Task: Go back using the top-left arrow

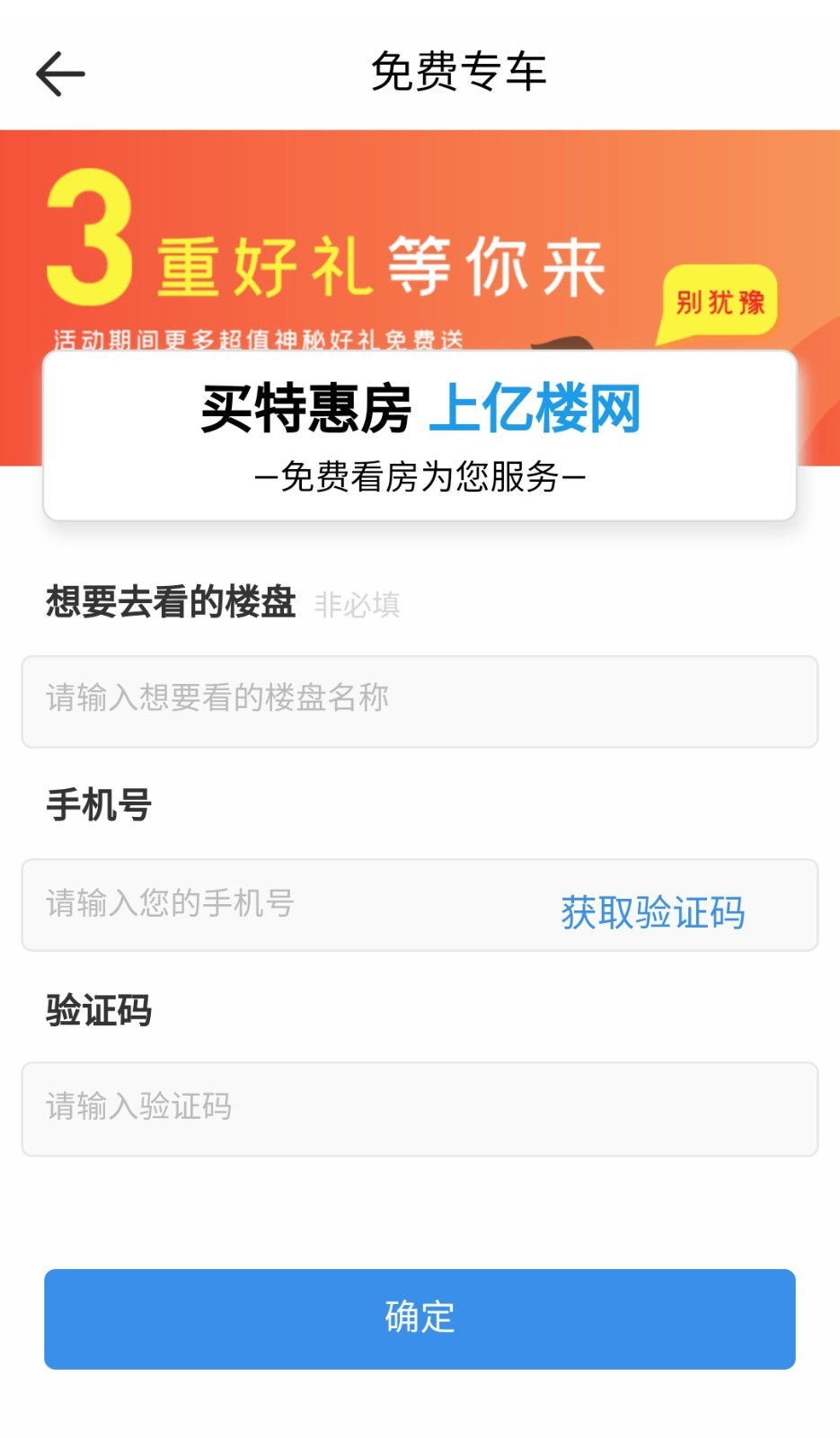Action: coord(60,73)
